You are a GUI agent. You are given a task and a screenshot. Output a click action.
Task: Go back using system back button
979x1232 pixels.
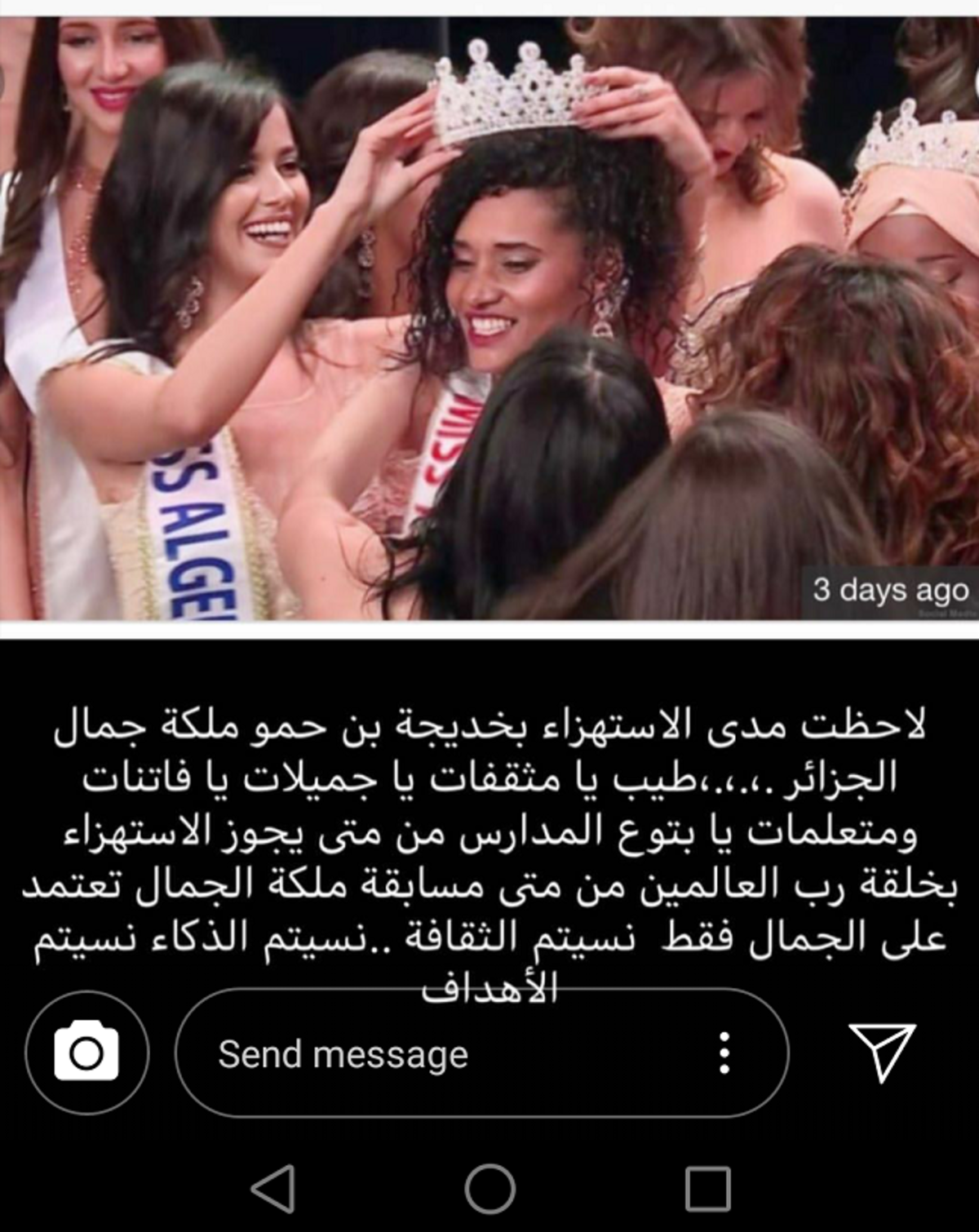click(273, 1188)
